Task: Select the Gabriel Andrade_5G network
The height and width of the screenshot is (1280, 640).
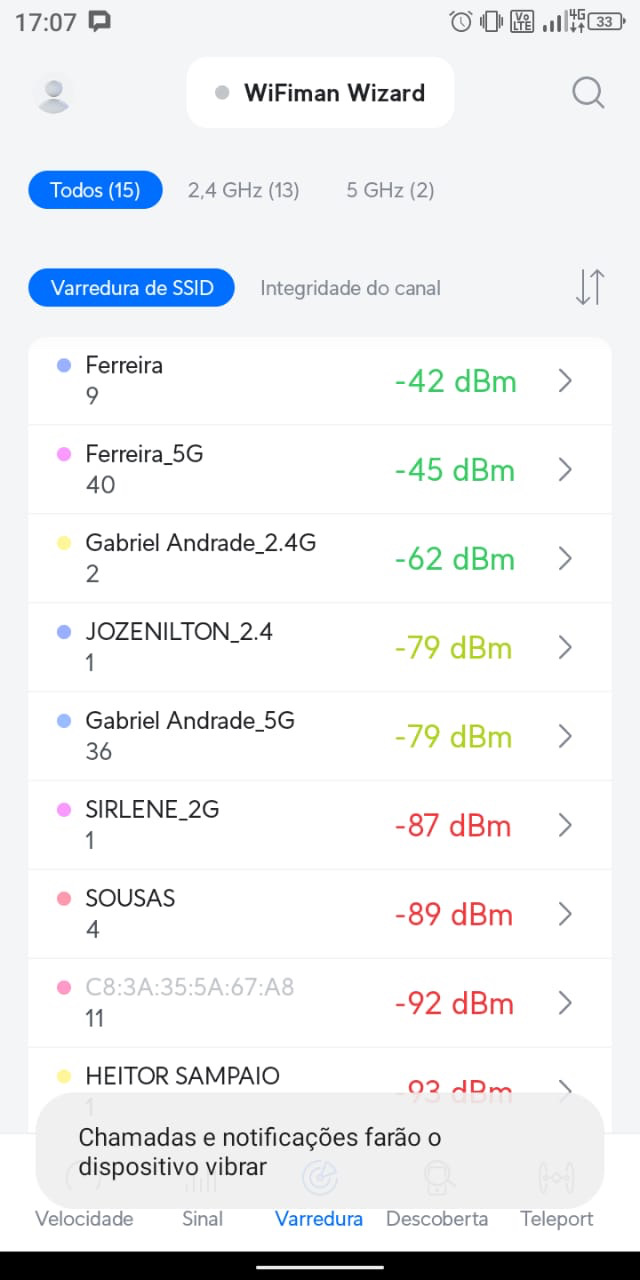Action: tap(320, 736)
